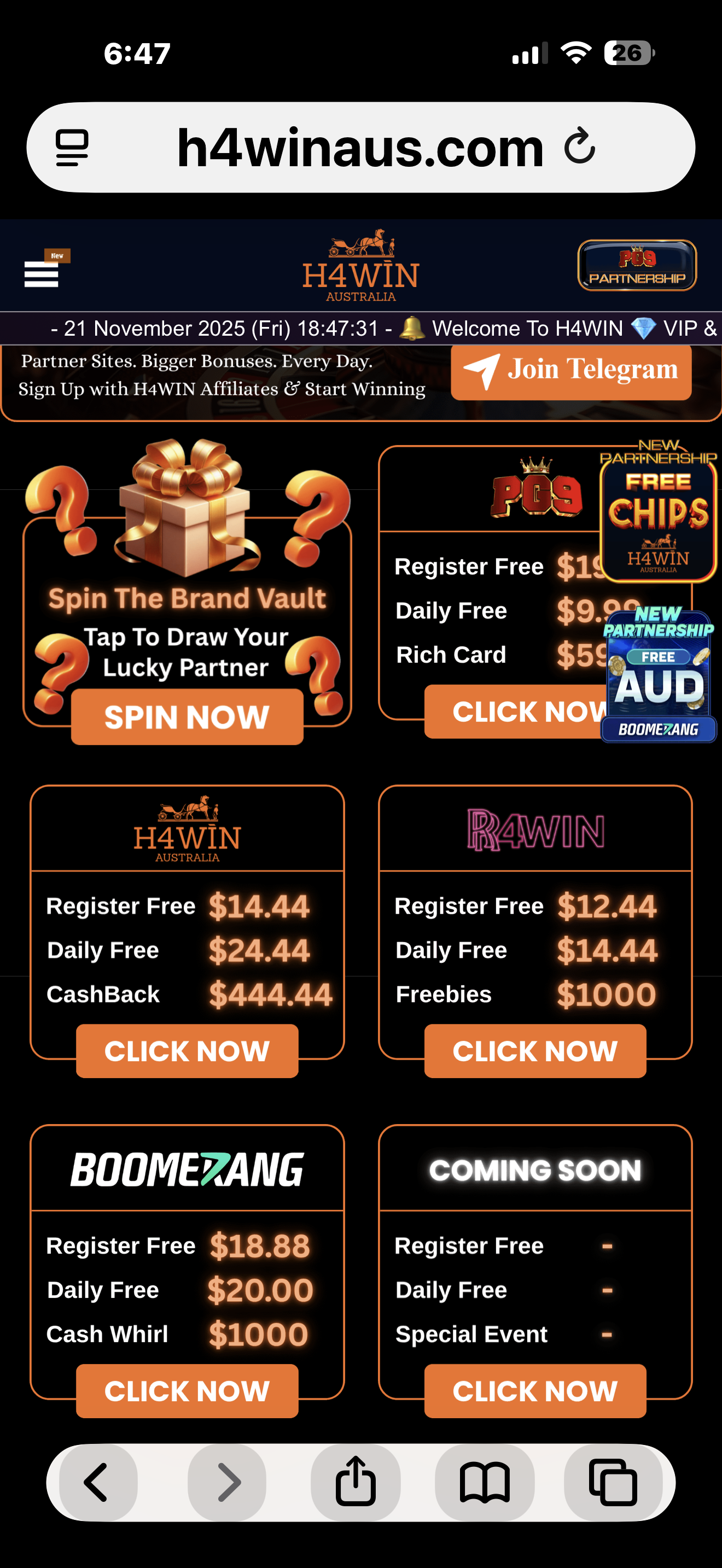Image resolution: width=722 pixels, height=1568 pixels.
Task: Tap the PG9 Partnership badge in header
Action: point(637,265)
